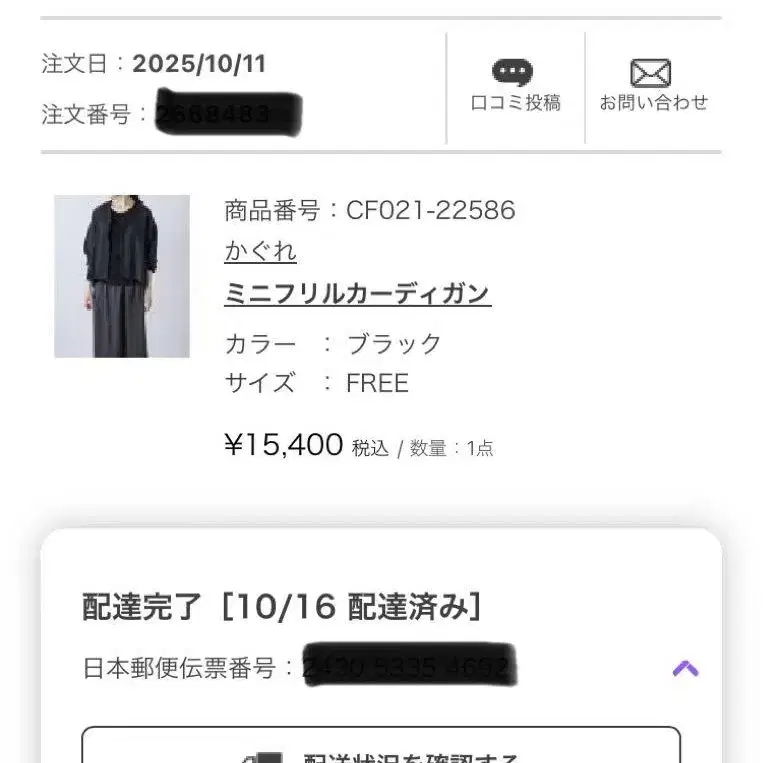Collapse the 配達完了 delivery section chevron
Image resolution: width=763 pixels, height=763 pixels.
685,668
